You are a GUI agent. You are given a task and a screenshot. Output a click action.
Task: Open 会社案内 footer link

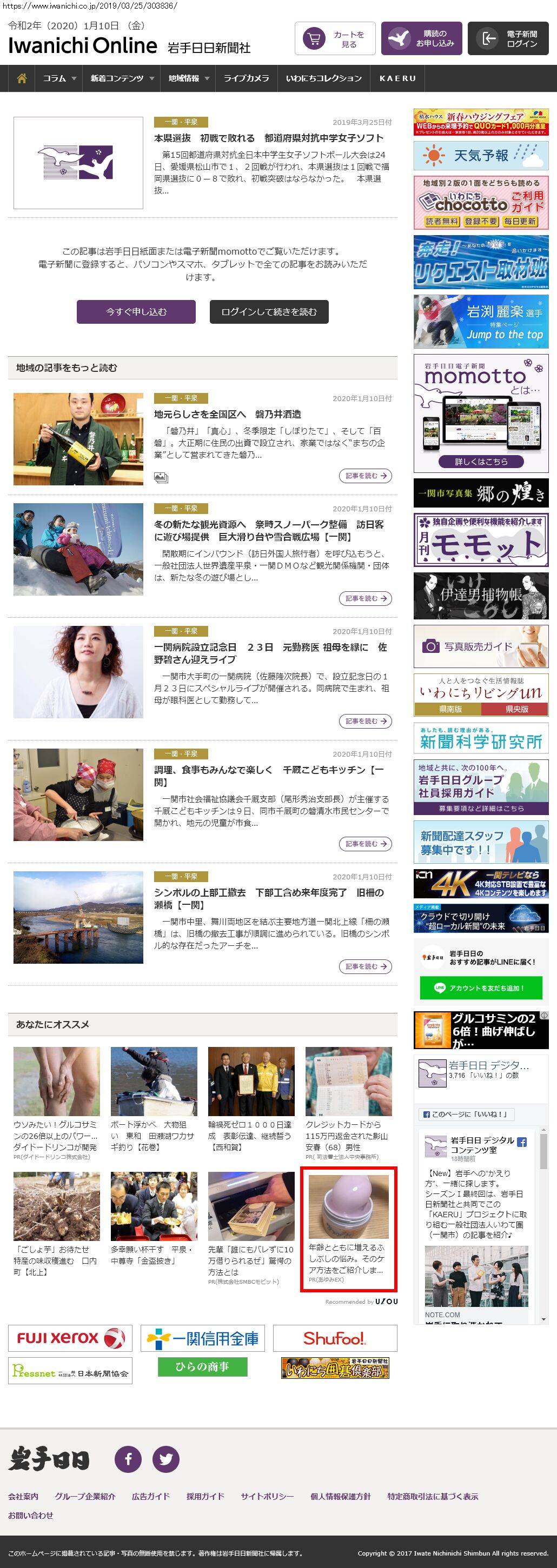tap(23, 1496)
